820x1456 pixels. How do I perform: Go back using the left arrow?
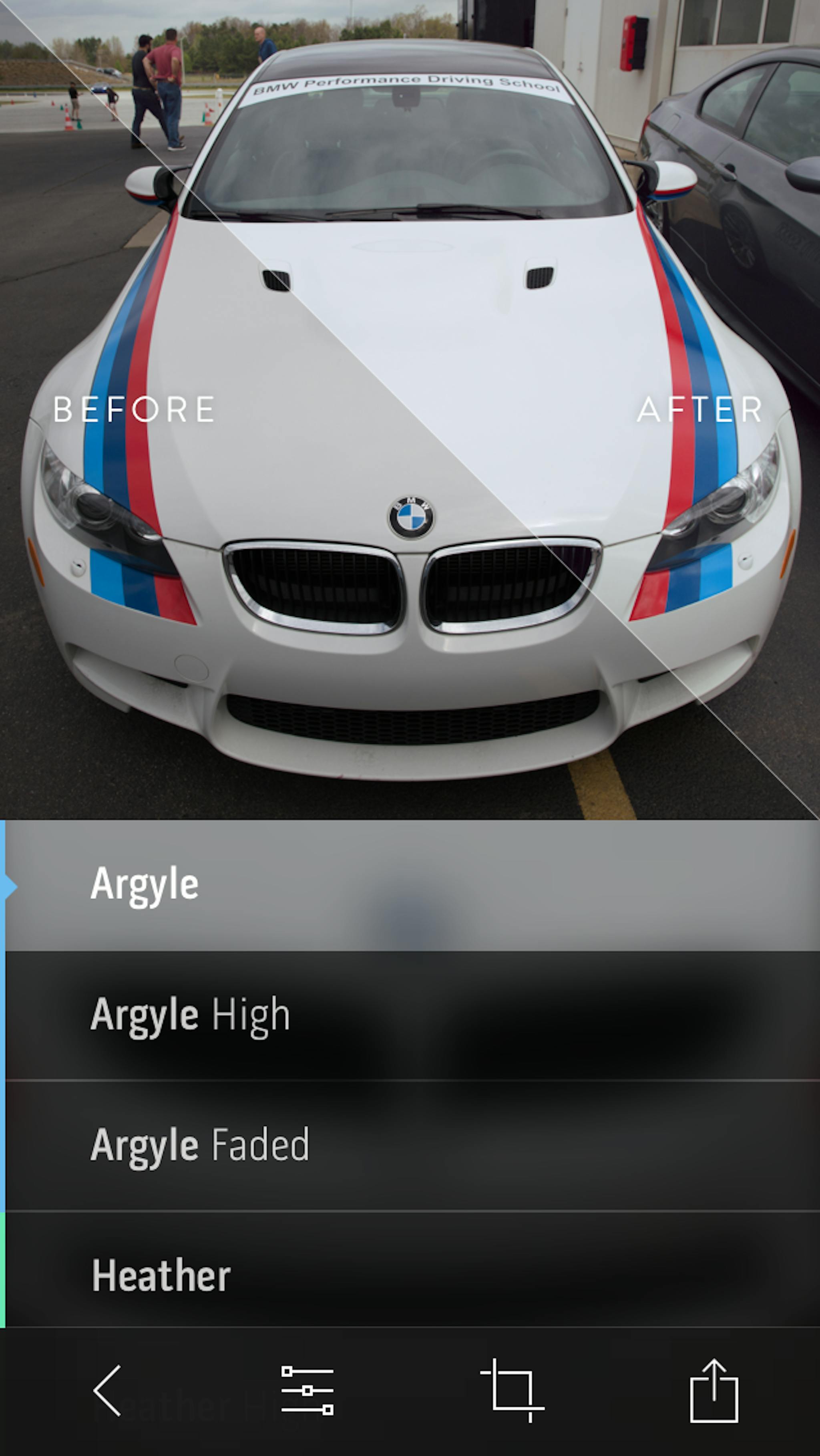click(x=107, y=1390)
